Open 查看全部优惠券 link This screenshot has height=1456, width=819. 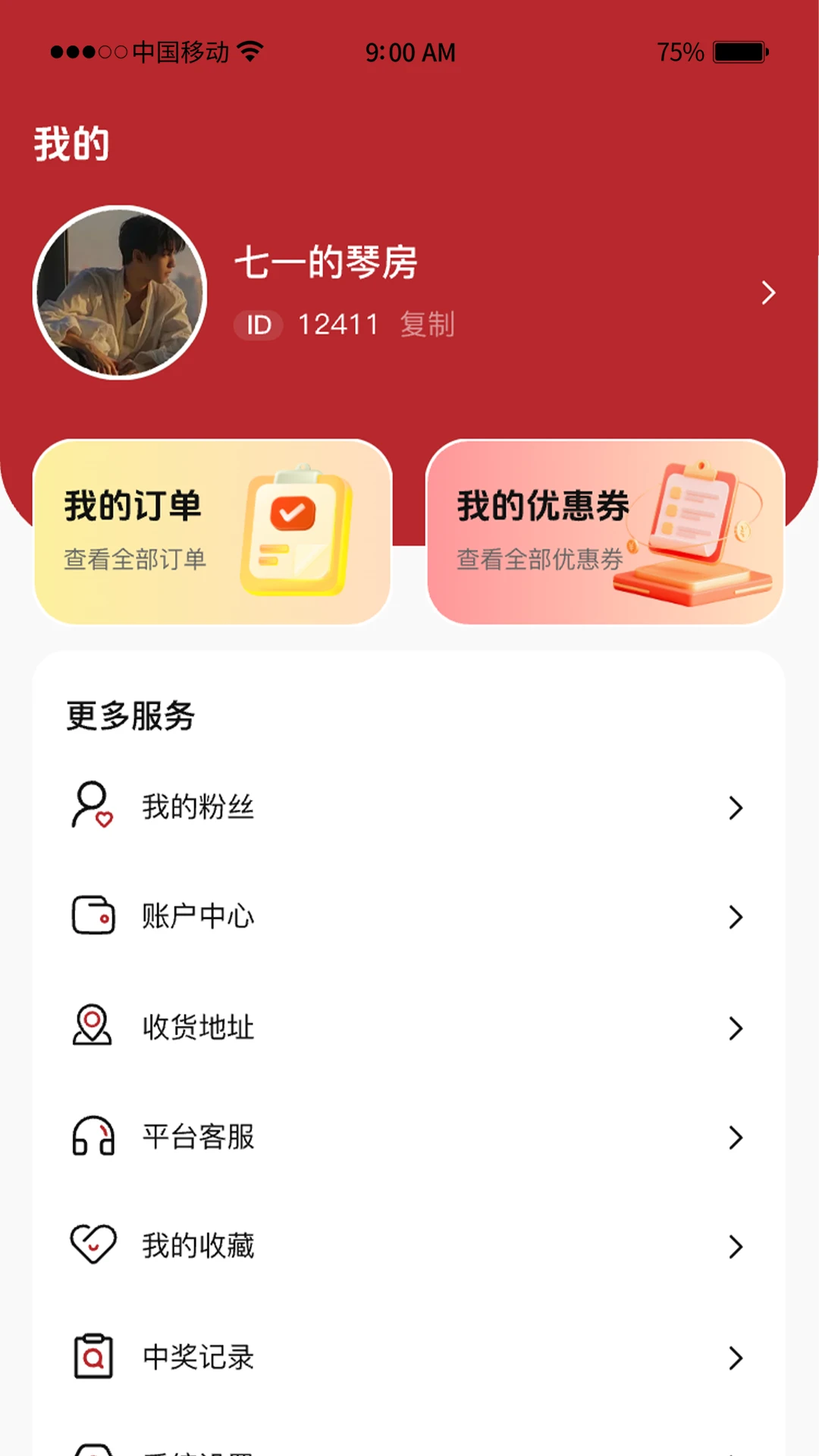tap(538, 561)
